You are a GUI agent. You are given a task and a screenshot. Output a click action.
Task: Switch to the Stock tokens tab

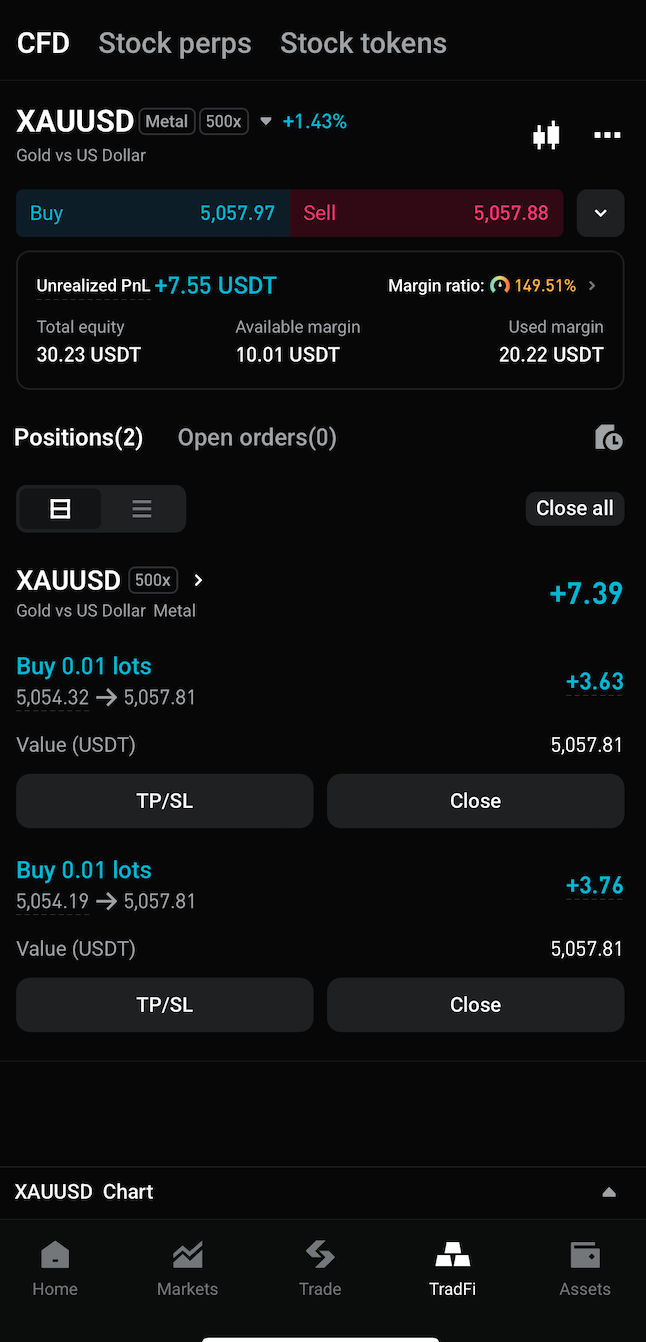(x=363, y=43)
